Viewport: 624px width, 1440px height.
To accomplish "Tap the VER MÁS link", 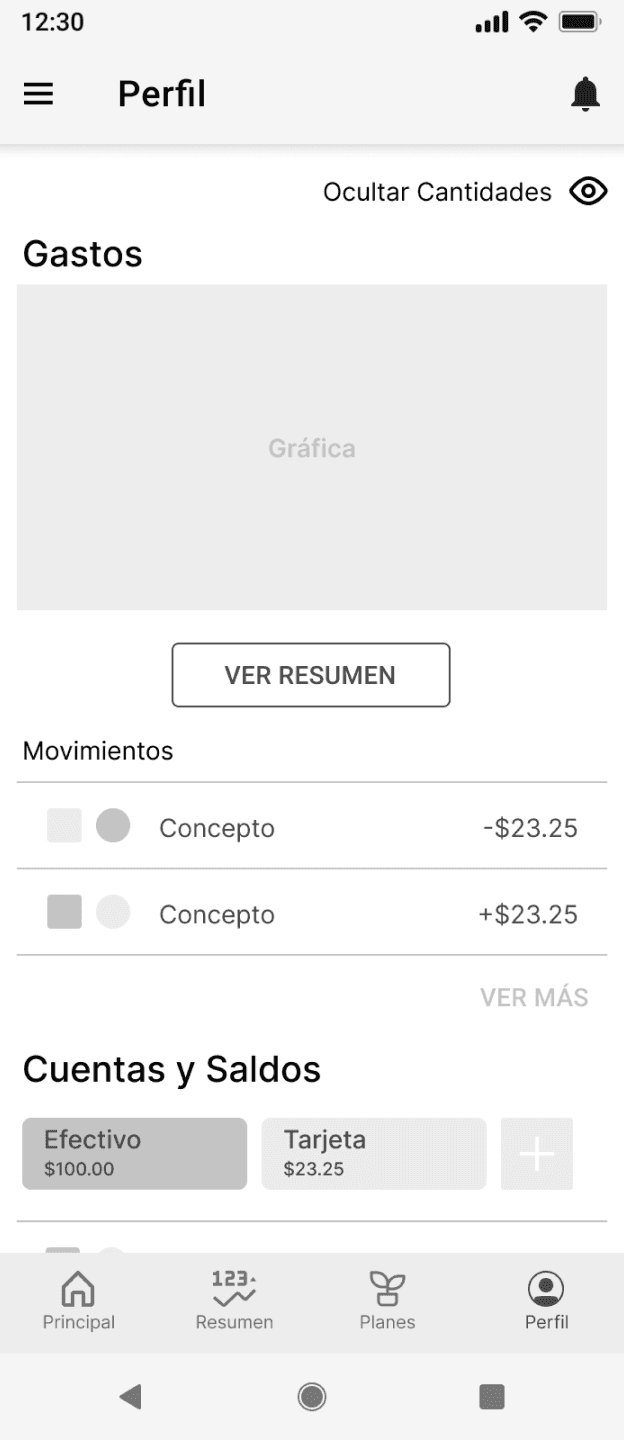I will (x=534, y=997).
